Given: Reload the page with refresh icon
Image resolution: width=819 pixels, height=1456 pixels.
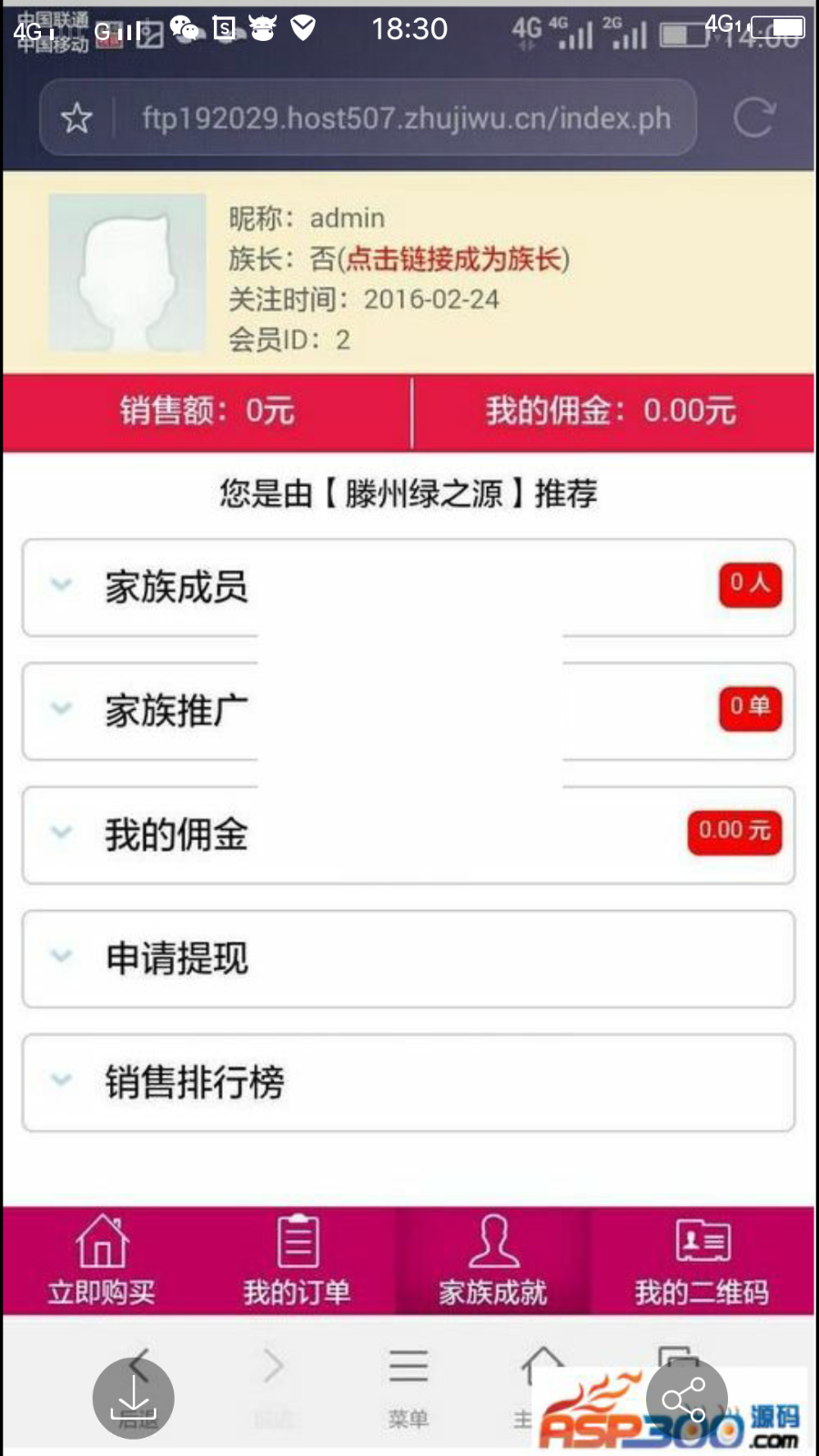Looking at the screenshot, I should pos(753,117).
